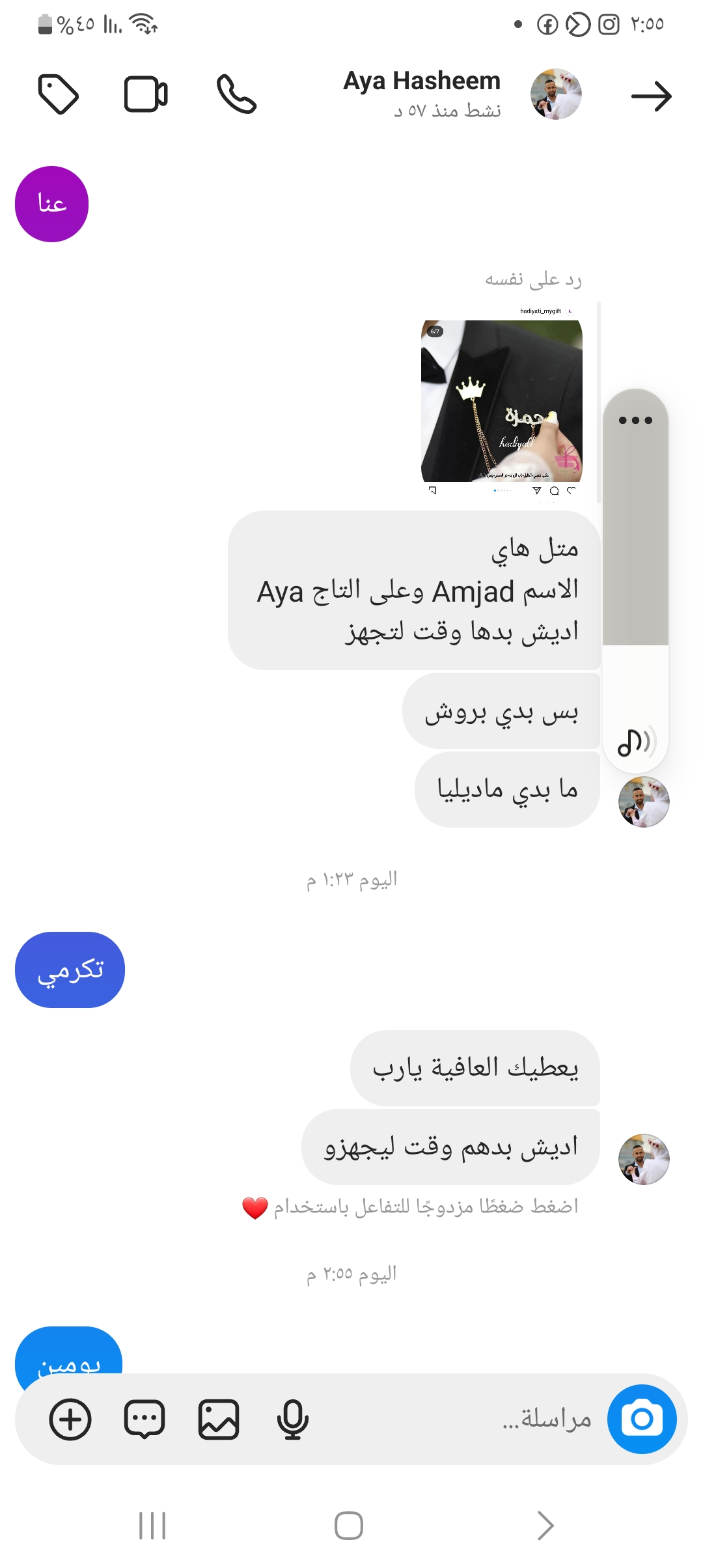703x1568 pixels.
Task: Open volume panel three-dot options
Action: (x=635, y=420)
